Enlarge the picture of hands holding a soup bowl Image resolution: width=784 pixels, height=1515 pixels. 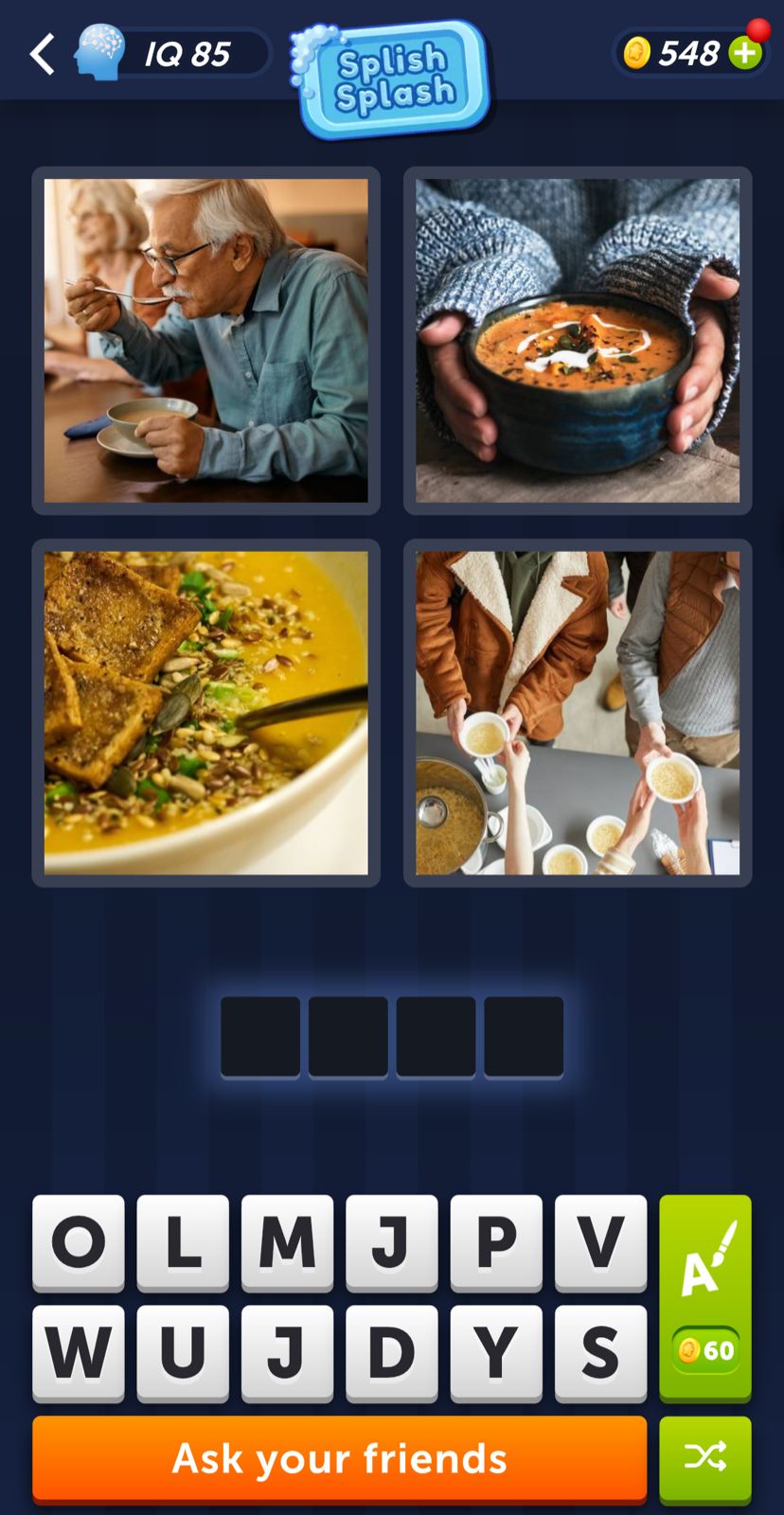point(578,341)
